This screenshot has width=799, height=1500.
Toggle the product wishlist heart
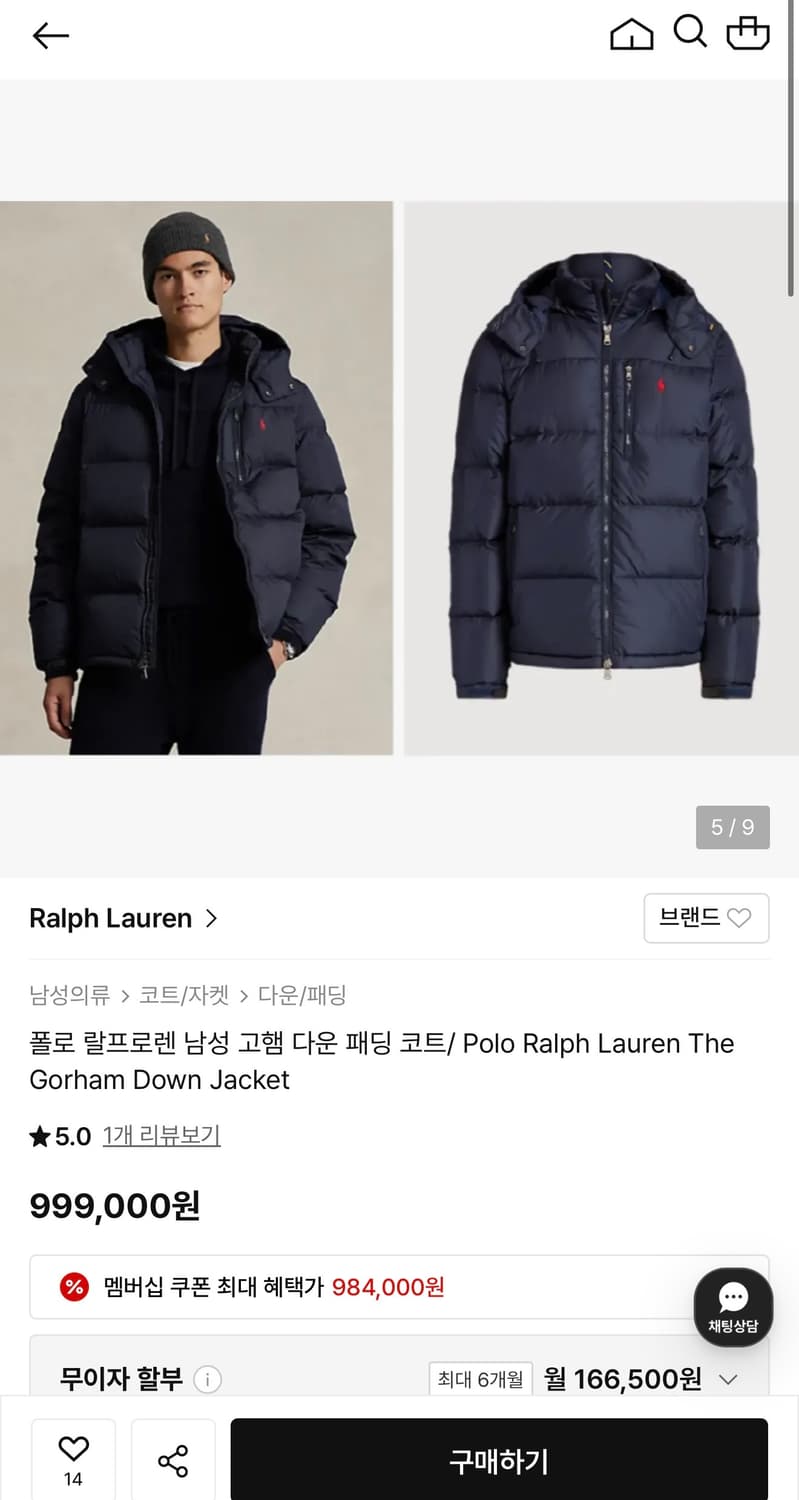pos(72,1450)
